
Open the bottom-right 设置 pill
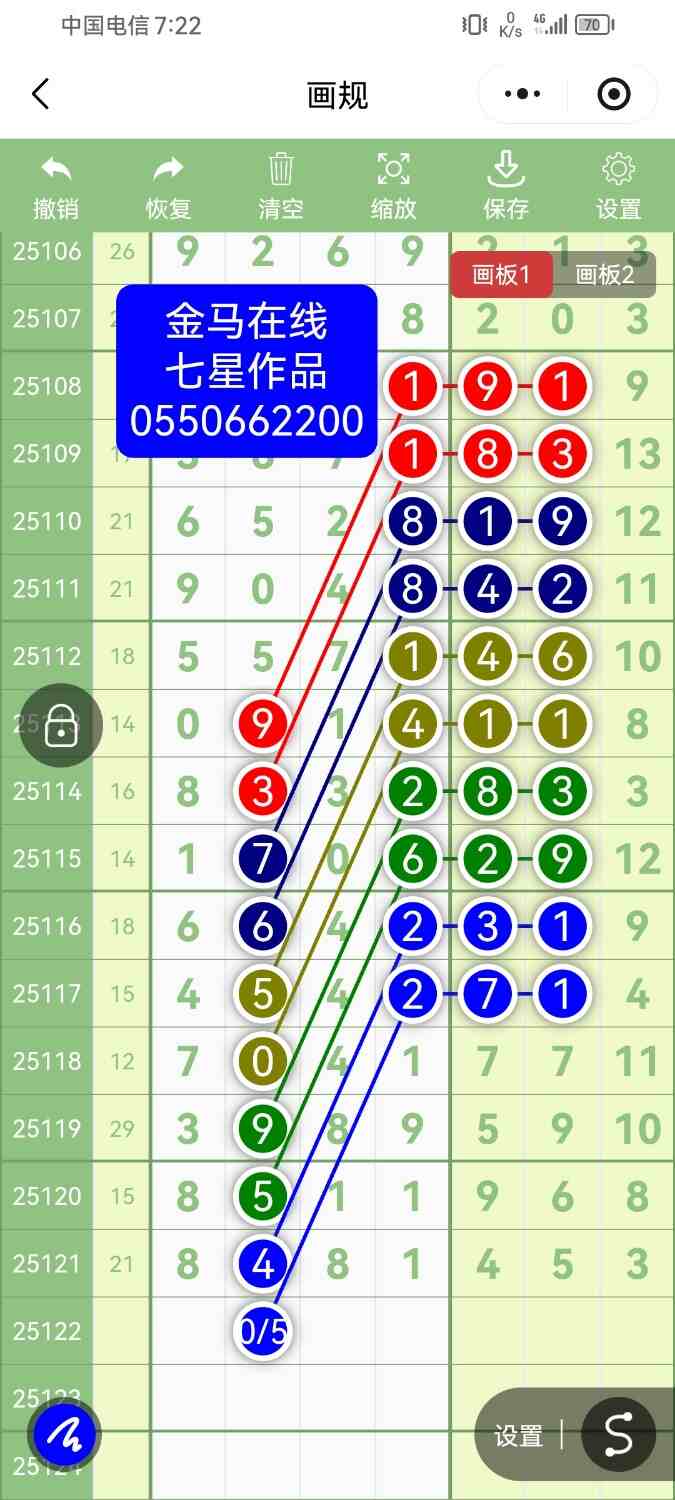click(518, 1436)
